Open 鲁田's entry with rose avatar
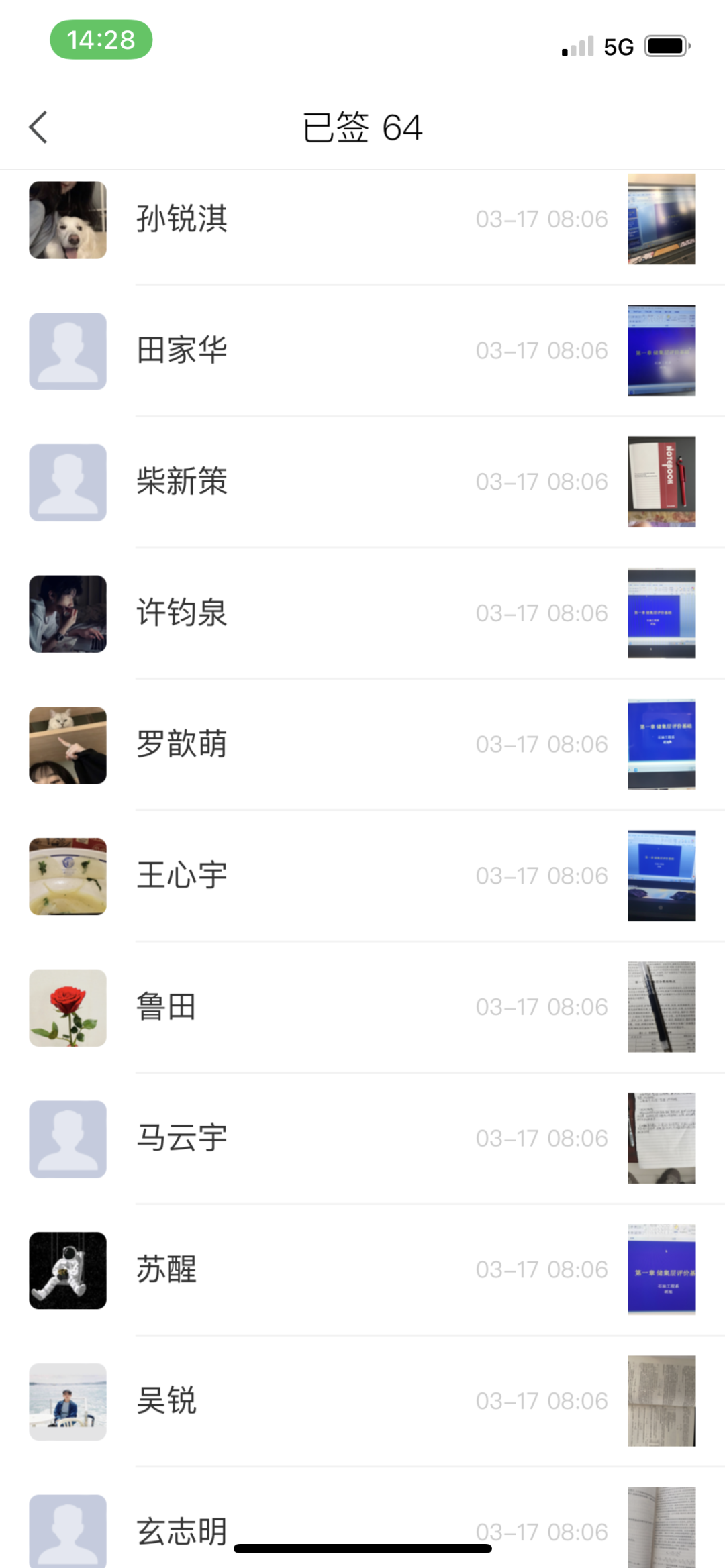The image size is (725, 1568). coord(302,1007)
